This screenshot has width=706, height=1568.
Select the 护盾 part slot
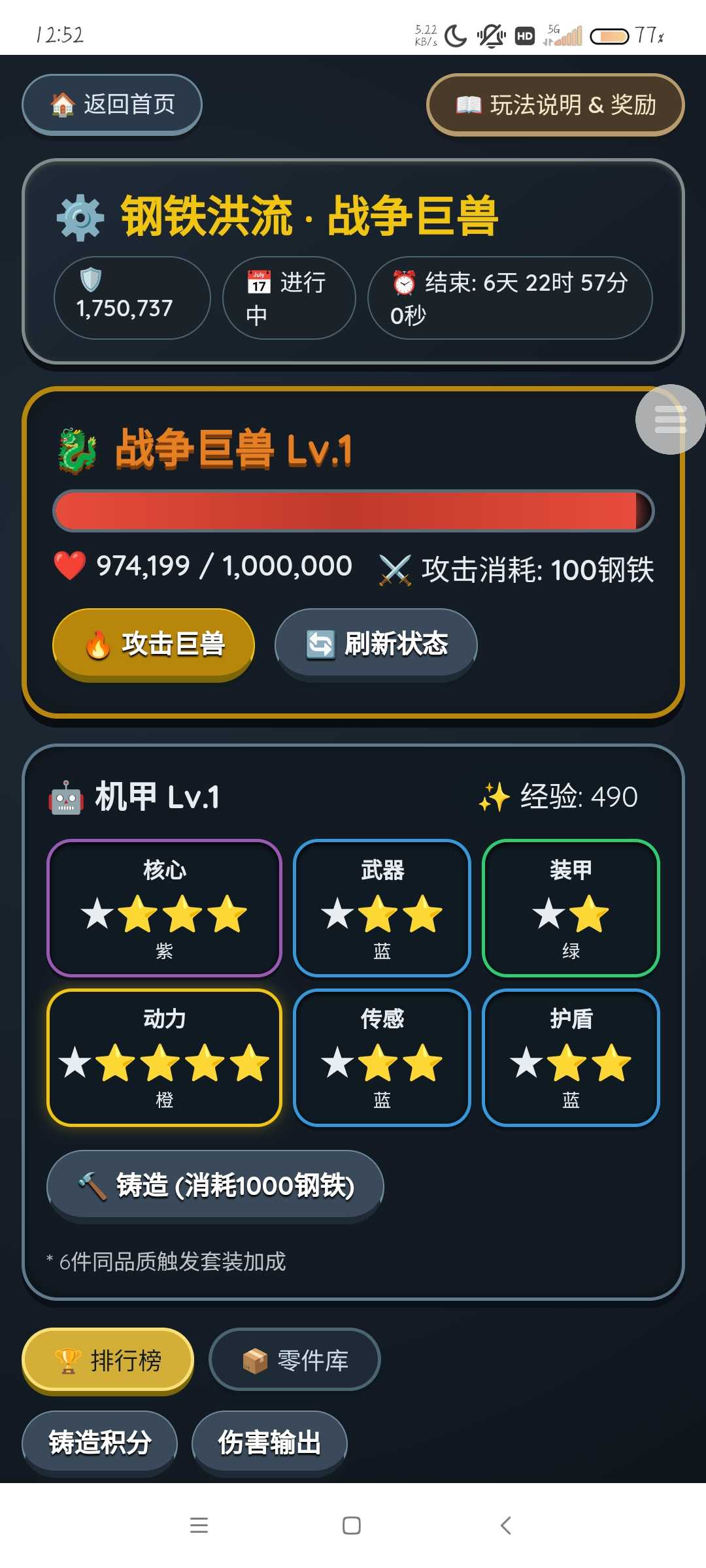[571, 1058]
